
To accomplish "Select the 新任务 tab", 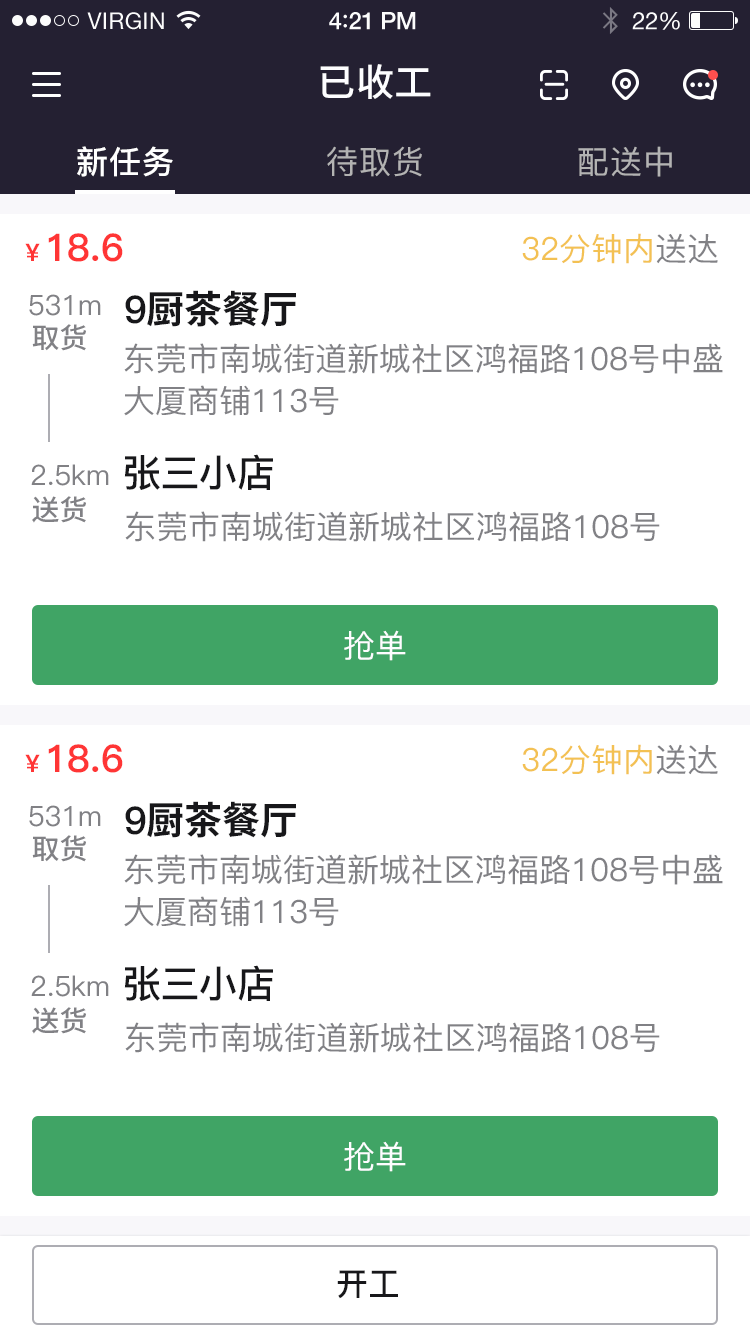I will [x=125, y=162].
